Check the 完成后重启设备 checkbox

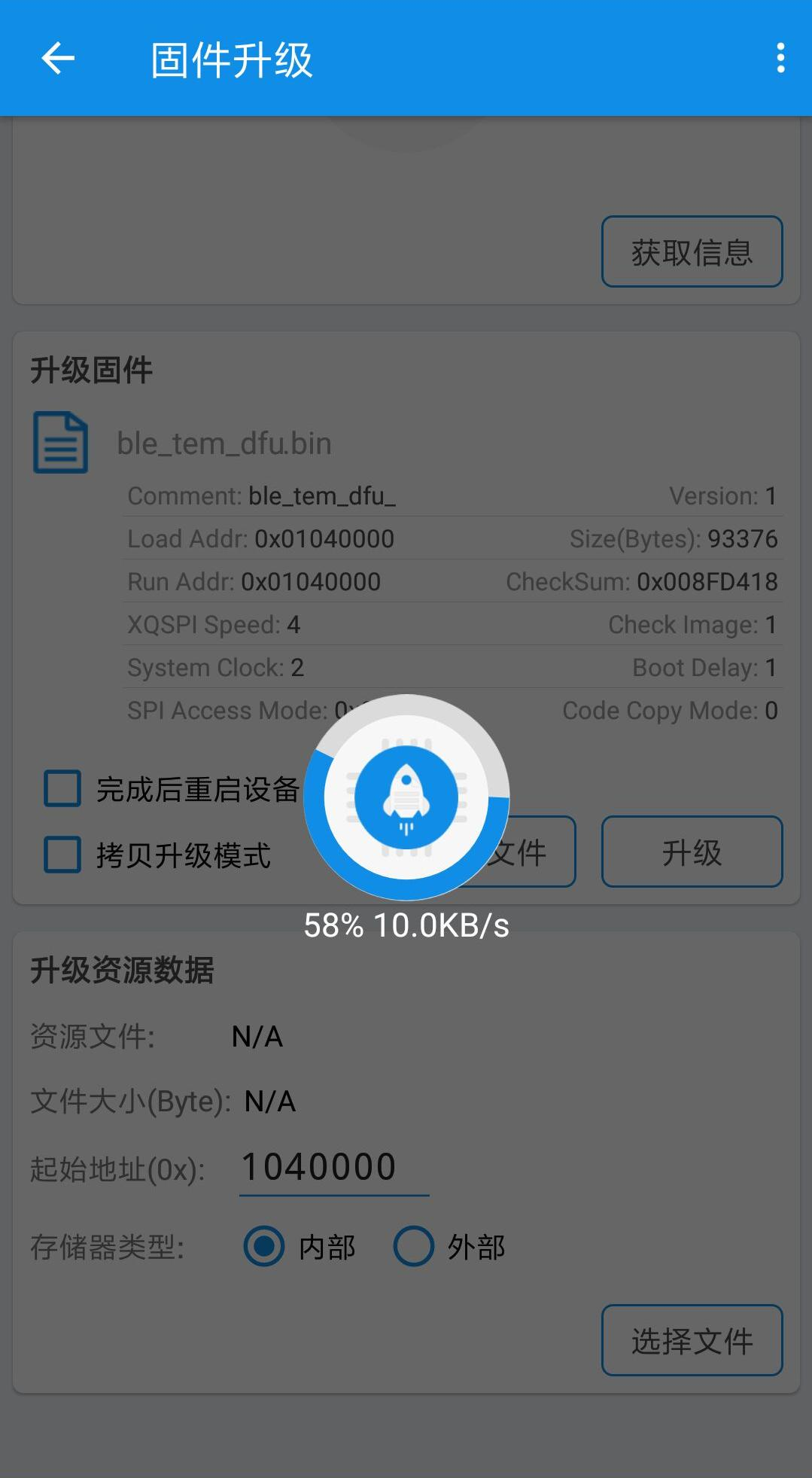62,789
